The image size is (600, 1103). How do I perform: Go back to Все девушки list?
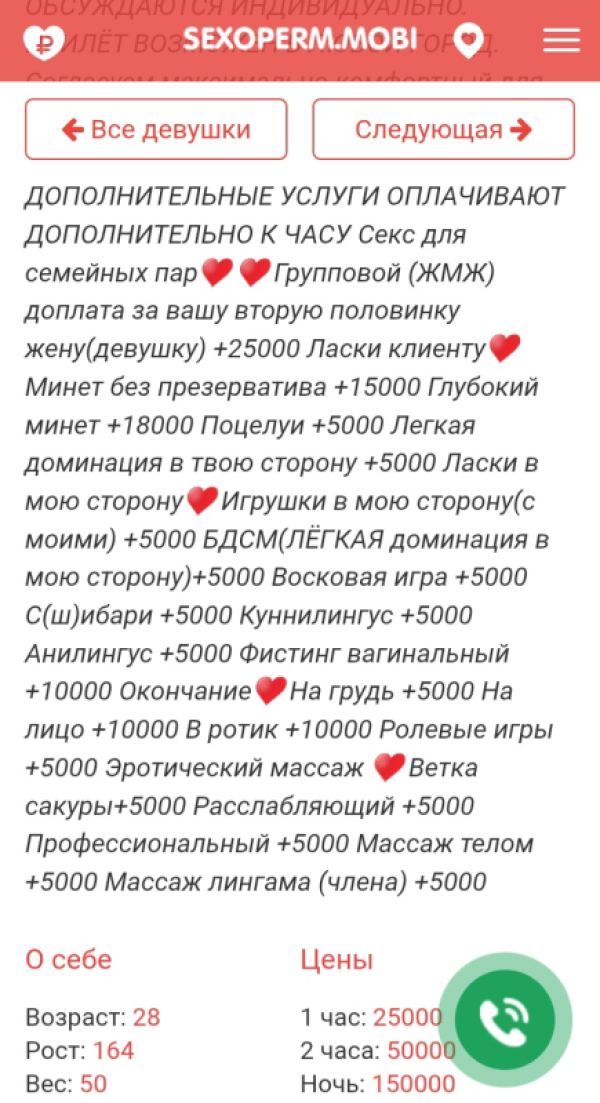156,129
